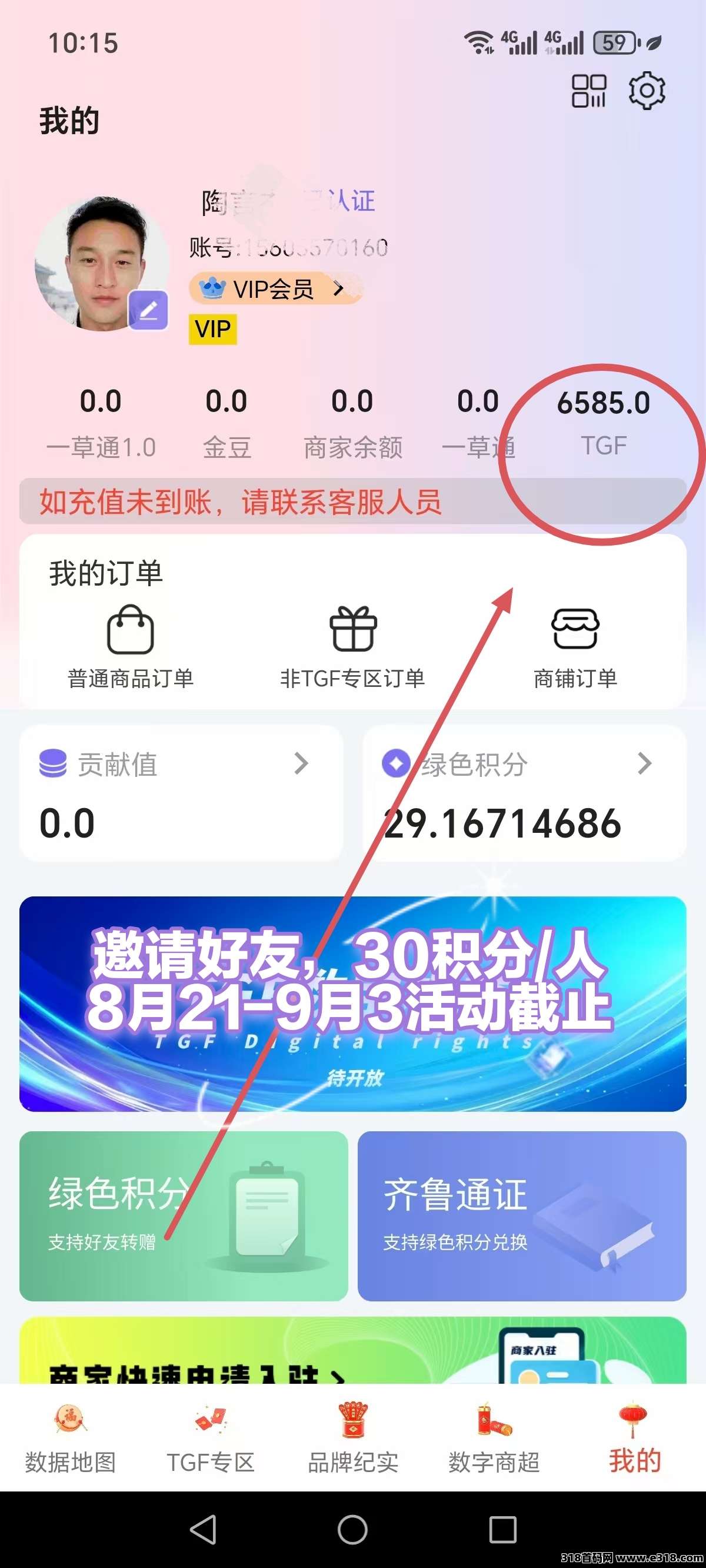Open the 邀请好友 invite banner
The image size is (706, 1568).
point(352,1003)
